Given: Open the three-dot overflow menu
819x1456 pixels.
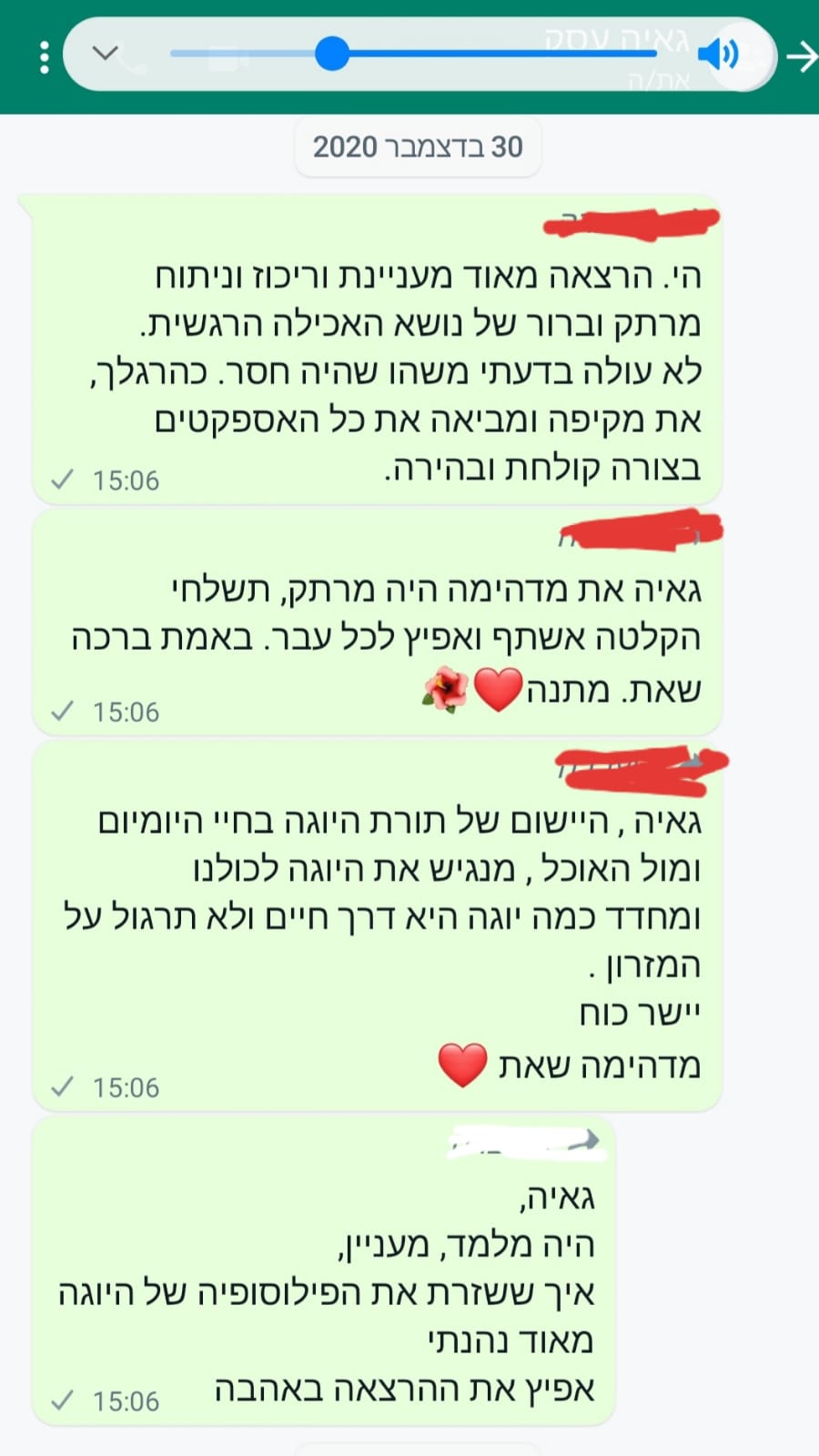Looking at the screenshot, I should [44, 56].
